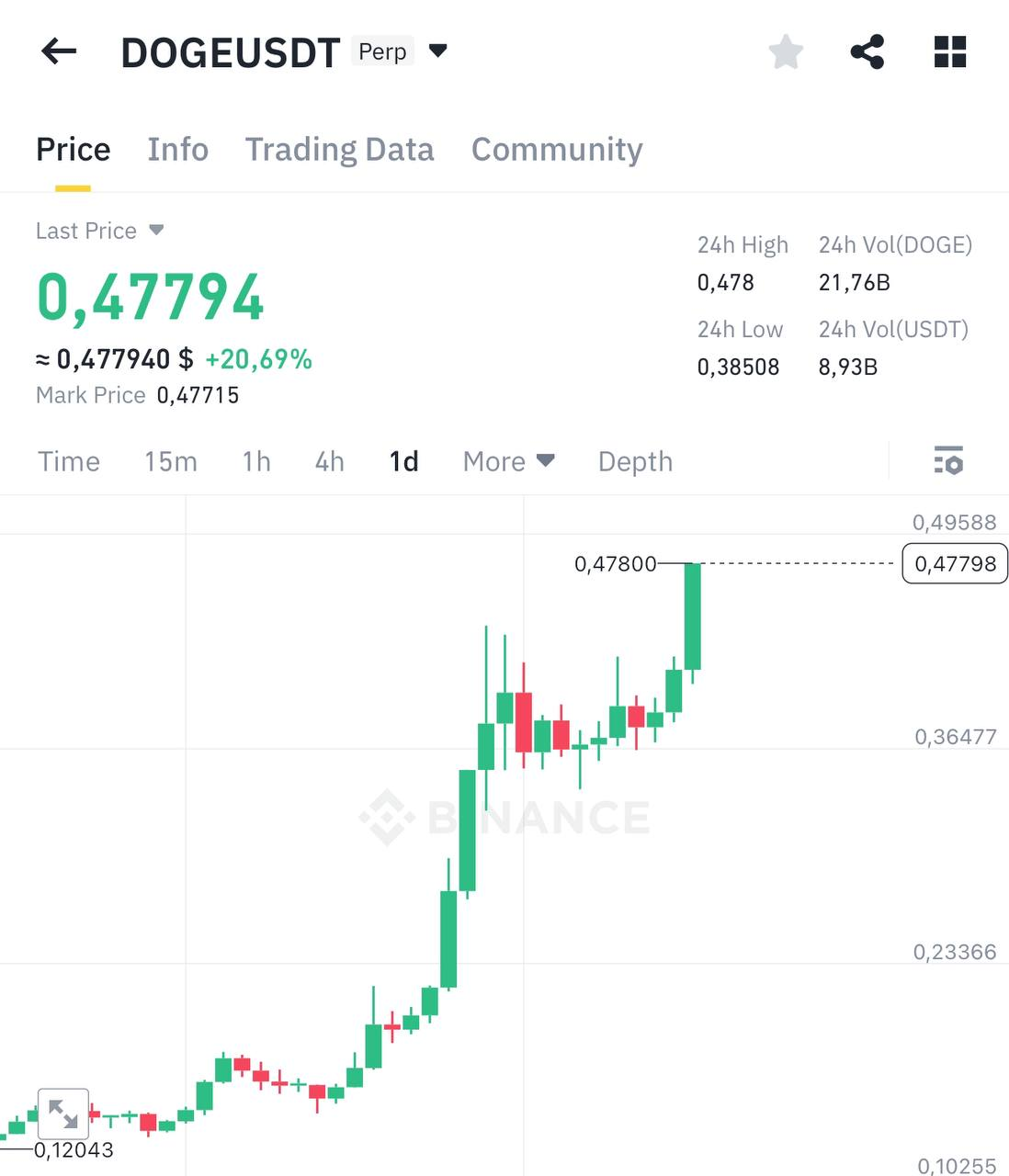This screenshot has height=1176, width=1009.
Task: Expand chart to fullscreen
Action: click(62, 1114)
